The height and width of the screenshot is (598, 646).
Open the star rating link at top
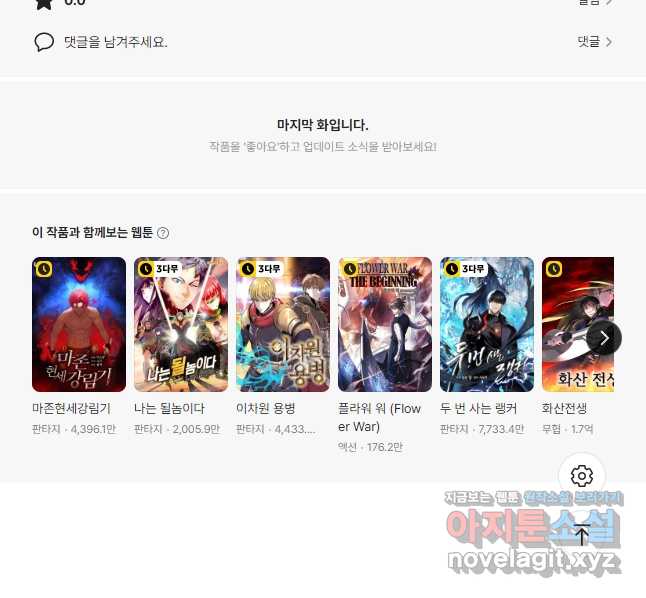pyautogui.click(x=594, y=3)
